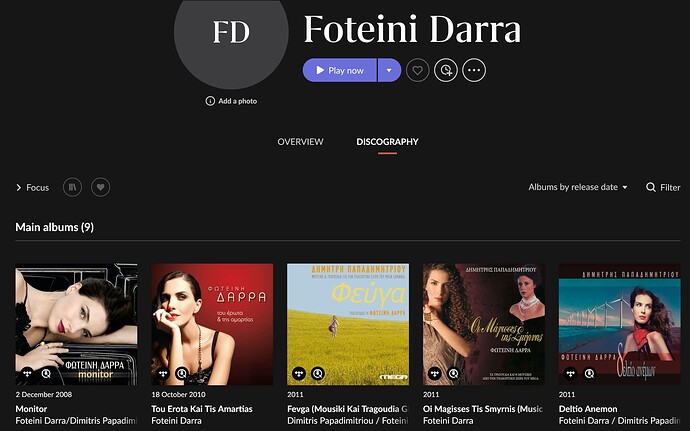This screenshot has width=690, height=431.
Task: Expand the Focus option
Action: coord(32,187)
